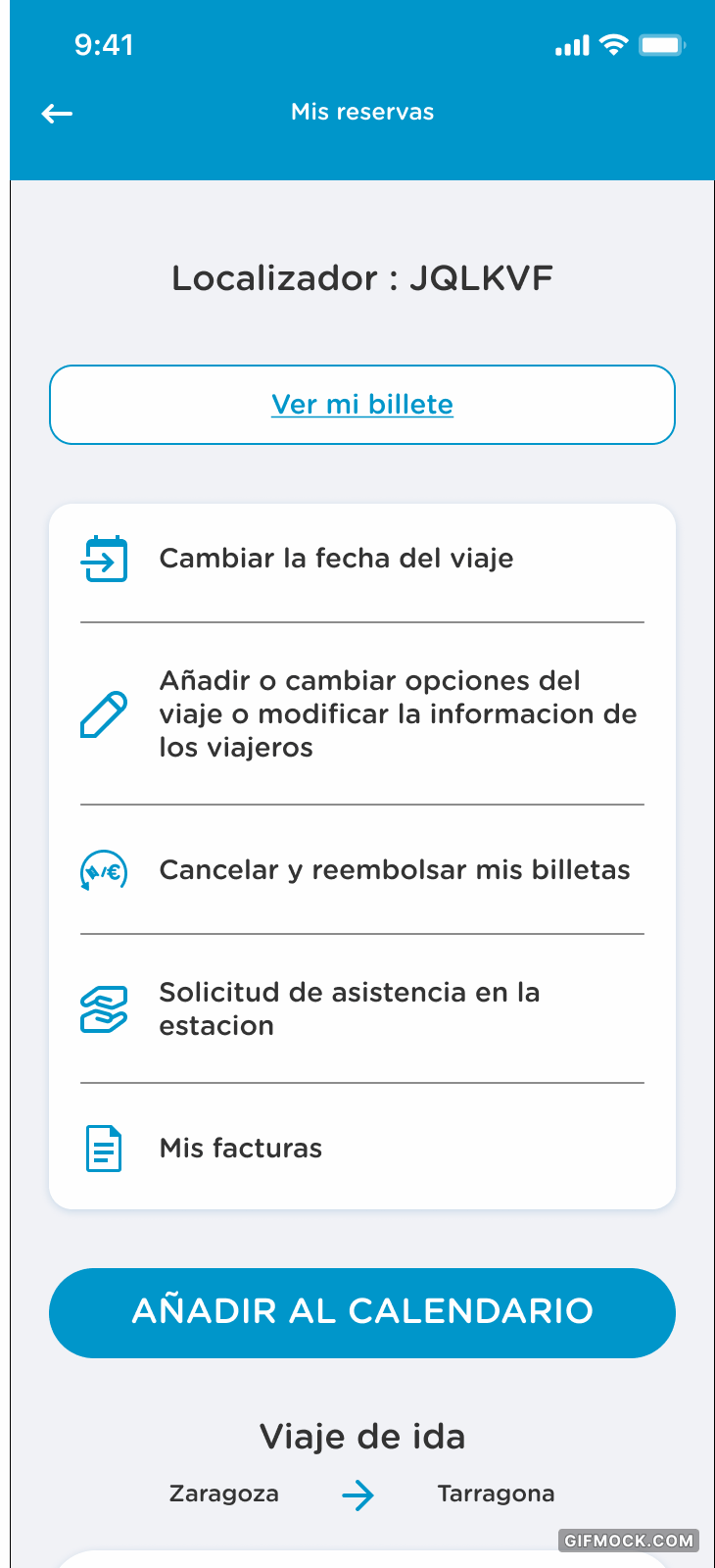View Mis facturas

362,1148
